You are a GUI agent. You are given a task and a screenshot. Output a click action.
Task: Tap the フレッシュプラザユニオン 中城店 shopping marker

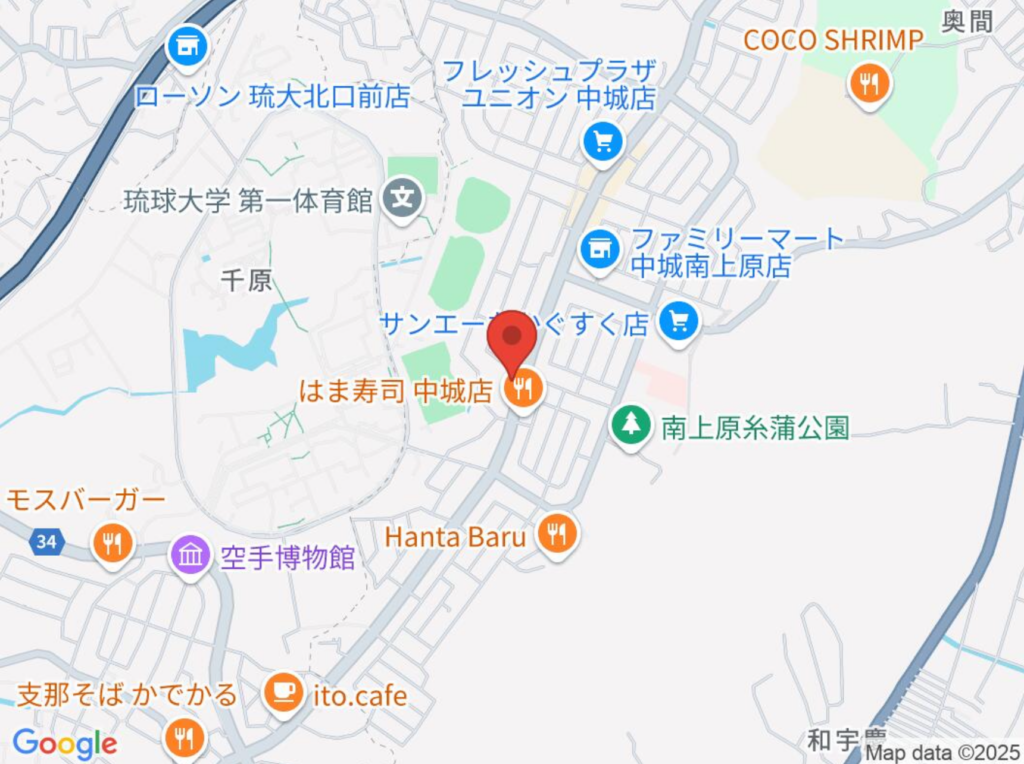tap(602, 143)
